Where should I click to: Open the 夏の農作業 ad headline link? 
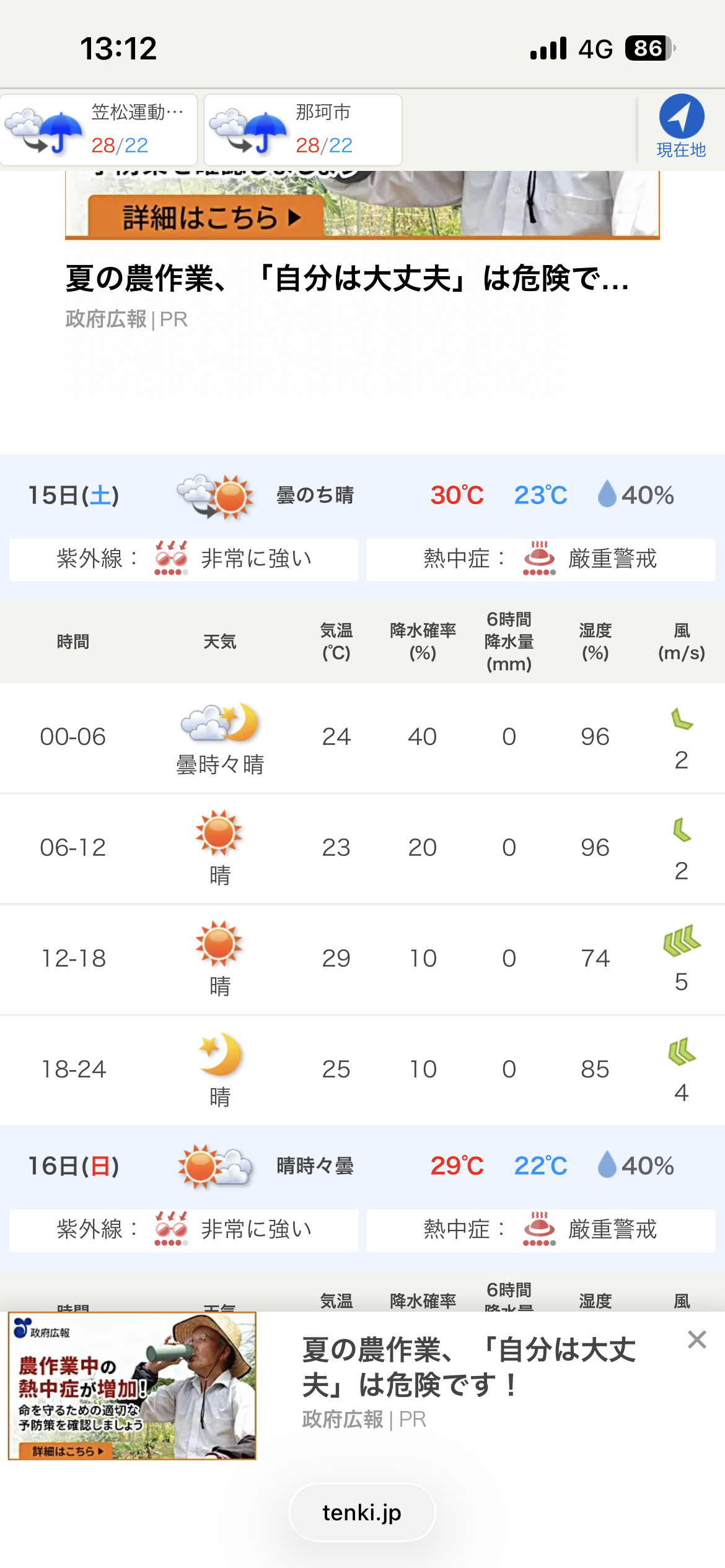pyautogui.click(x=347, y=278)
